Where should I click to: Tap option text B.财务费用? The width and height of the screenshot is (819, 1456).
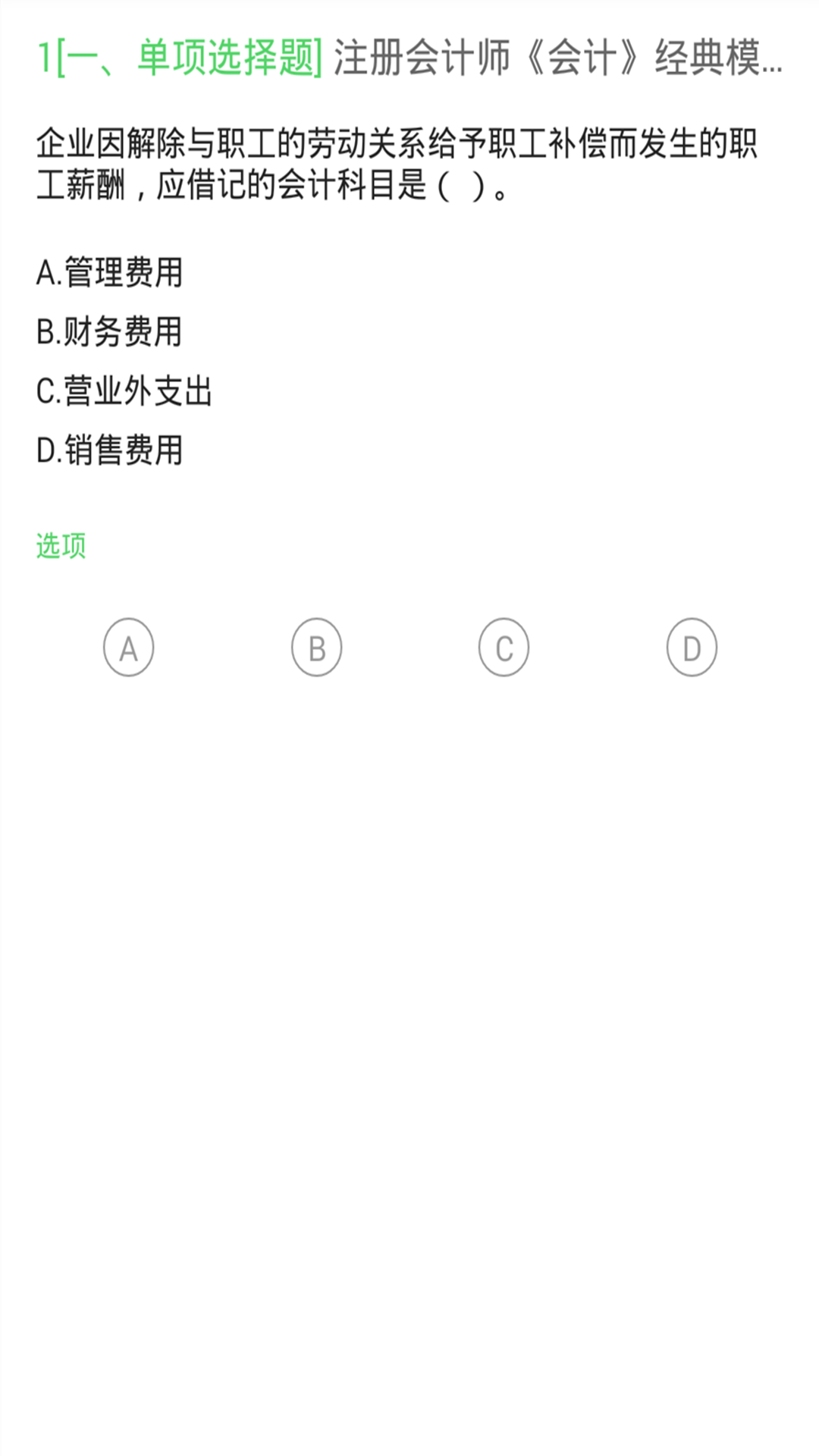click(x=110, y=334)
